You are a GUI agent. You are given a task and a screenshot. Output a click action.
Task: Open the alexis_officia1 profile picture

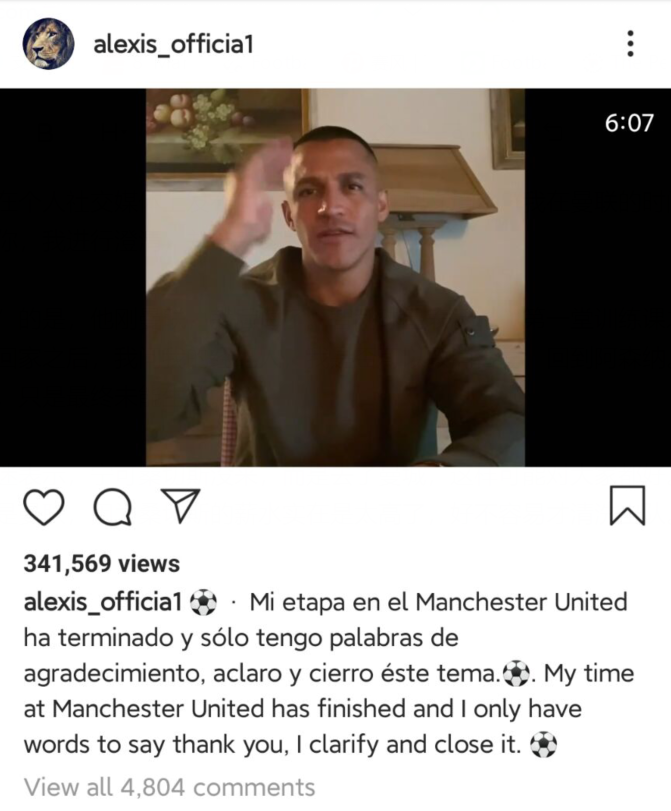[48, 44]
